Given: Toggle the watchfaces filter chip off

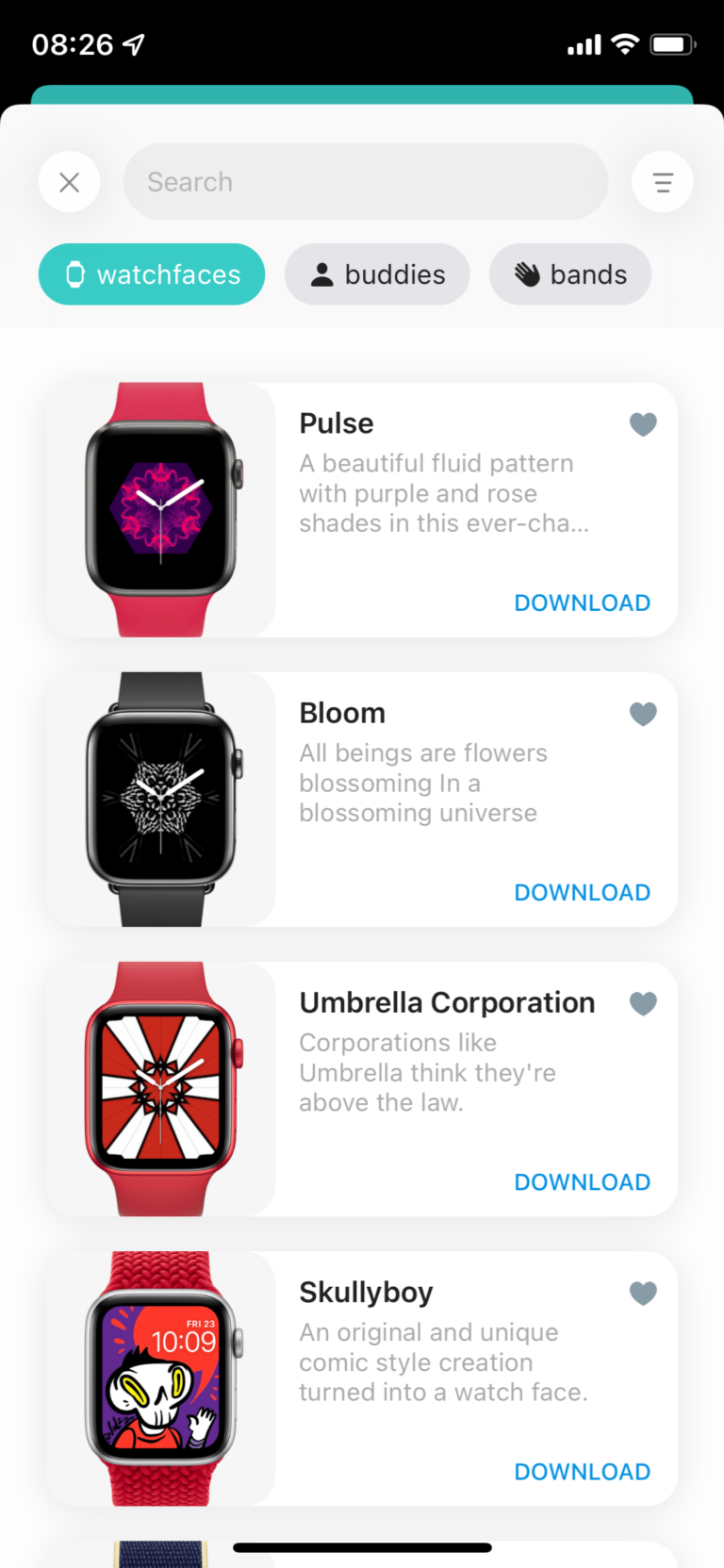Looking at the screenshot, I should pos(151,273).
